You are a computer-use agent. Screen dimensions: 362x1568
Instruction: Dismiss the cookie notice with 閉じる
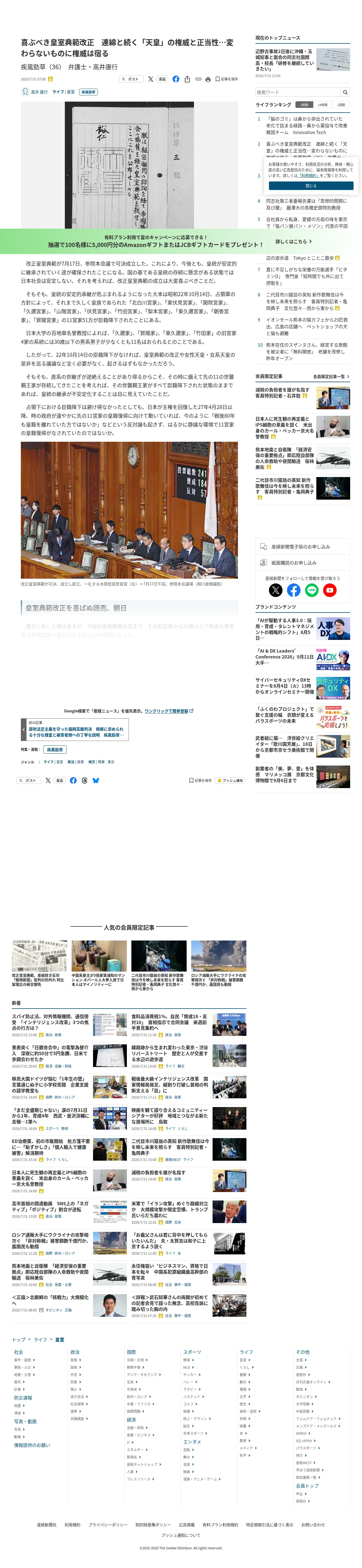pos(311,186)
